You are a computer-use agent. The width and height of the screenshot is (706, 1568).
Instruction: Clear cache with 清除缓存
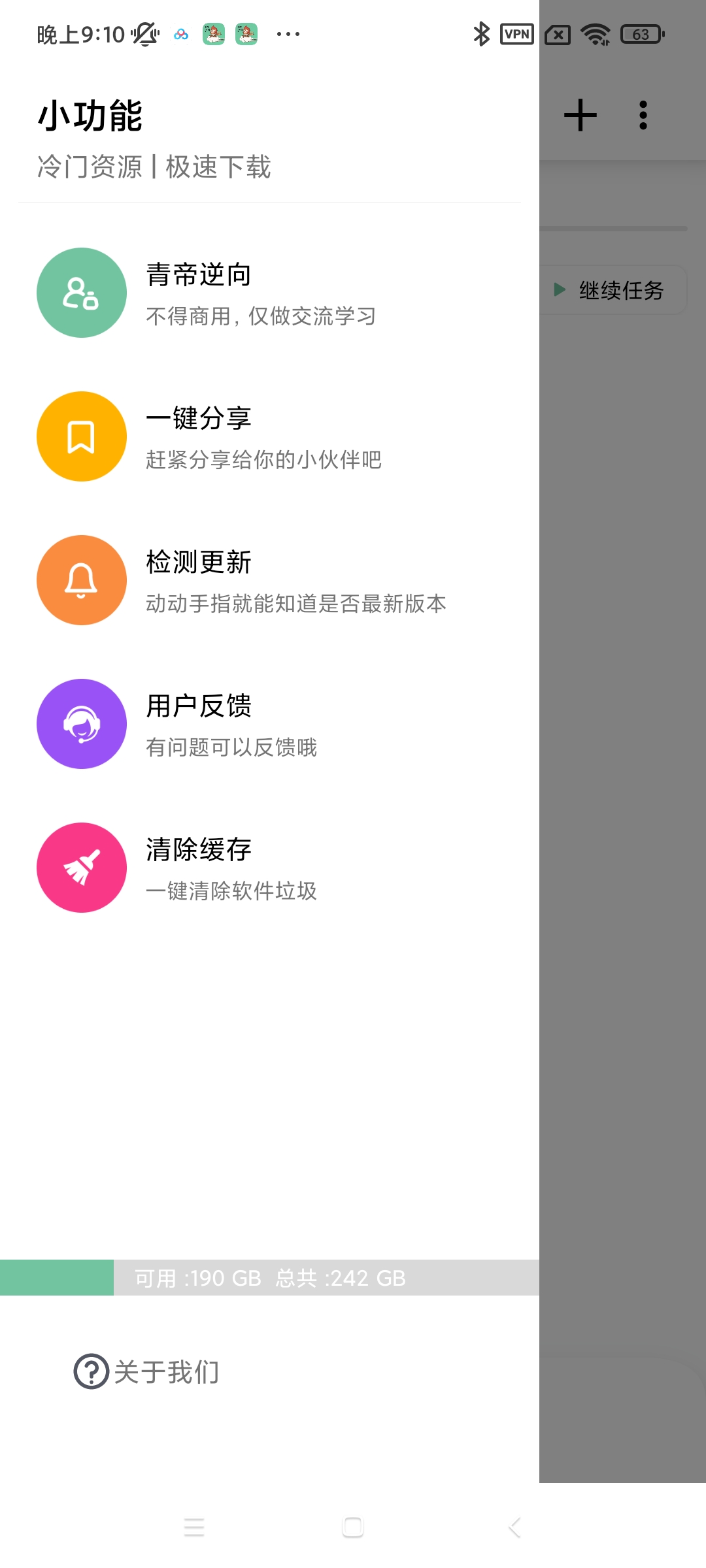(261, 868)
